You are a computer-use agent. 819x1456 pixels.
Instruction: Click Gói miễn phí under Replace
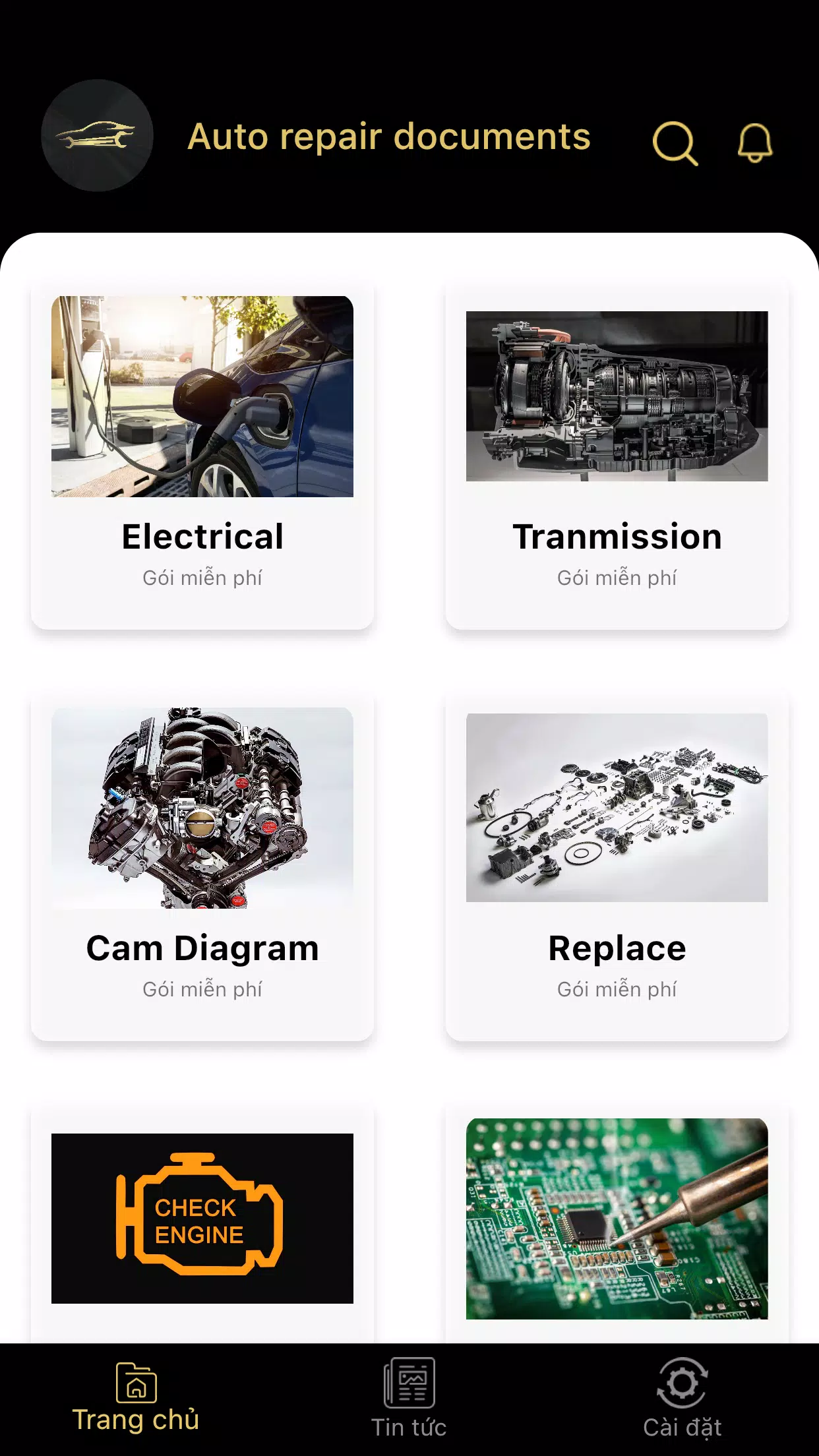pos(617,988)
